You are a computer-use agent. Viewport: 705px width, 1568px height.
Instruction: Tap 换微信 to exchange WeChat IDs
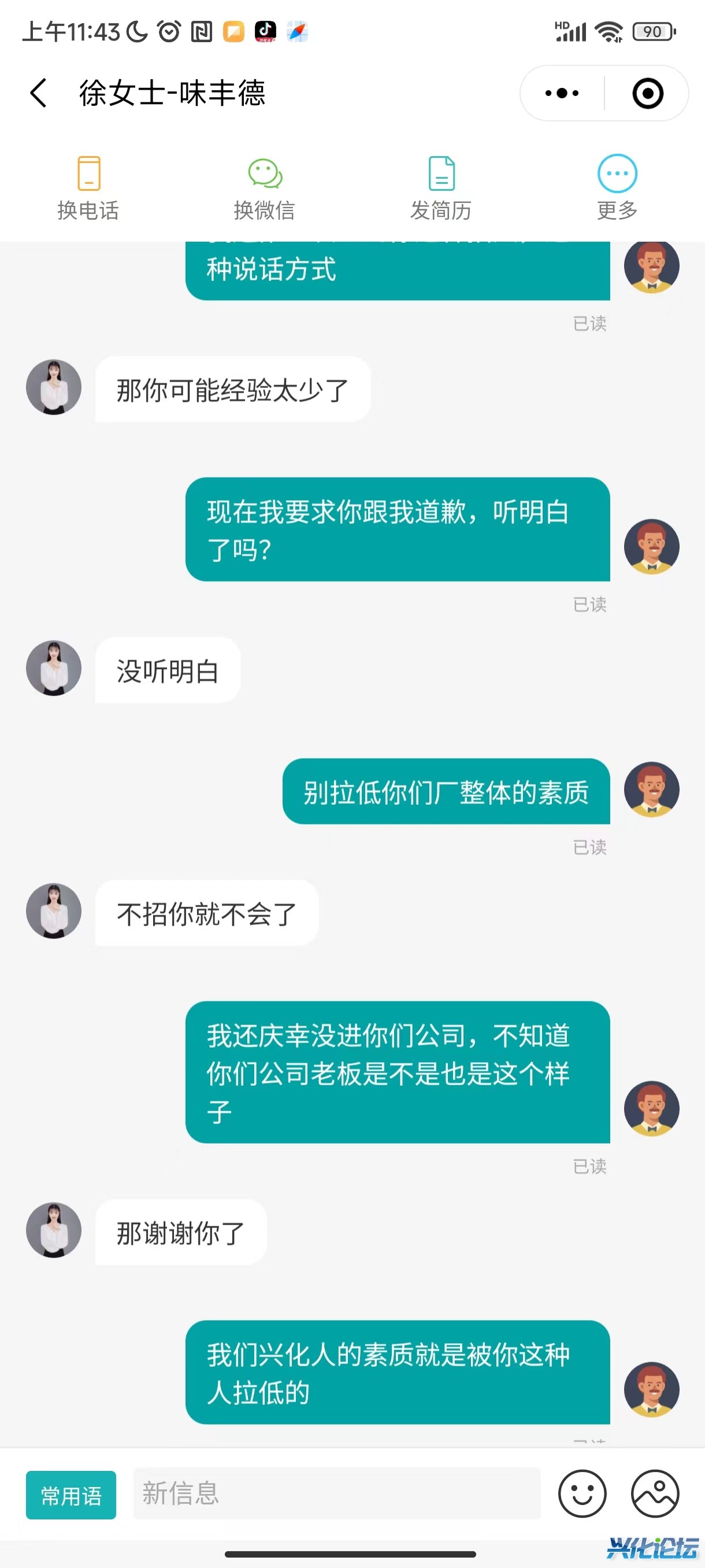[265, 187]
